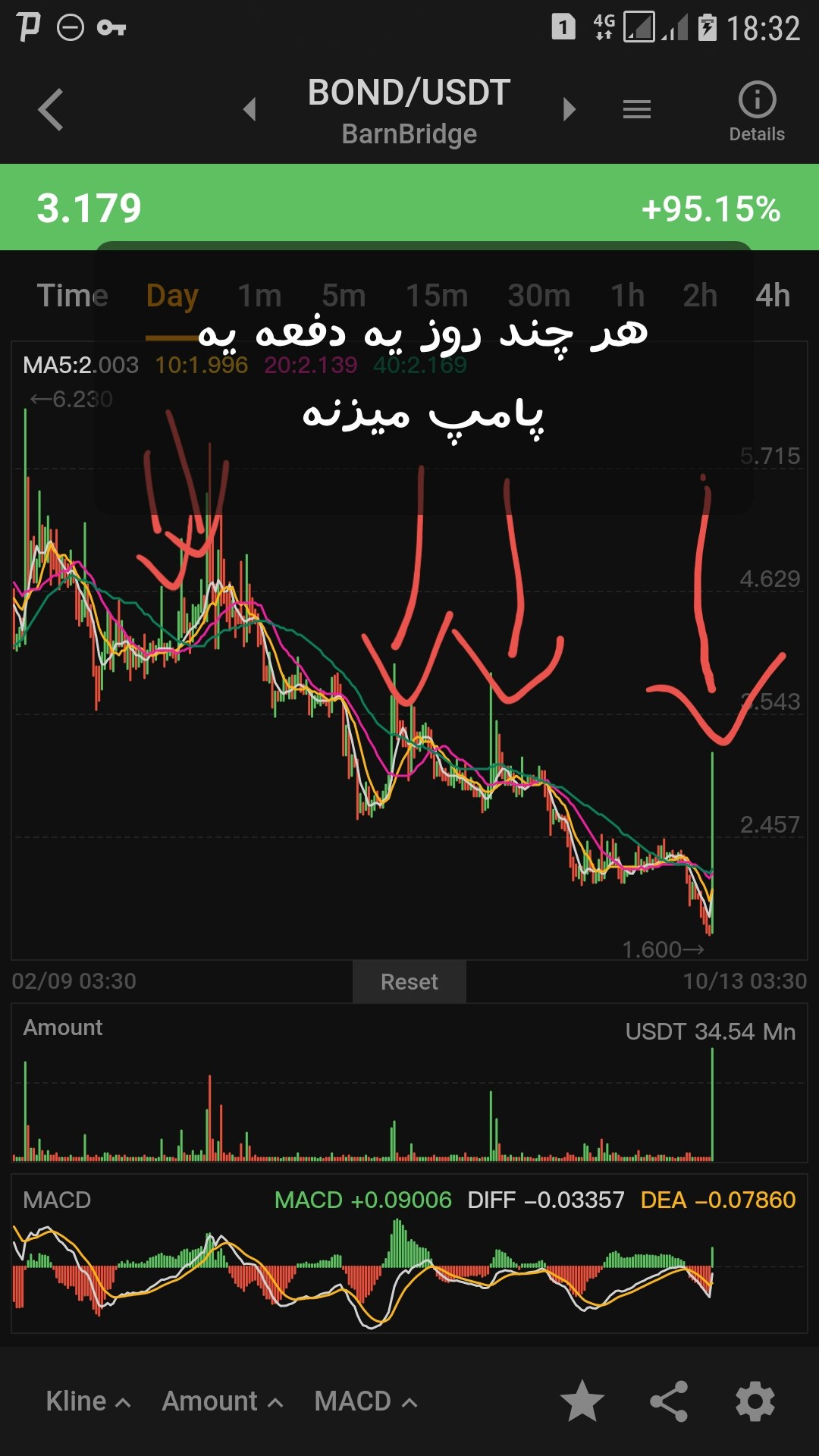
Task: Tap the BOND/USDT BarnBridge title
Action: [x=409, y=109]
